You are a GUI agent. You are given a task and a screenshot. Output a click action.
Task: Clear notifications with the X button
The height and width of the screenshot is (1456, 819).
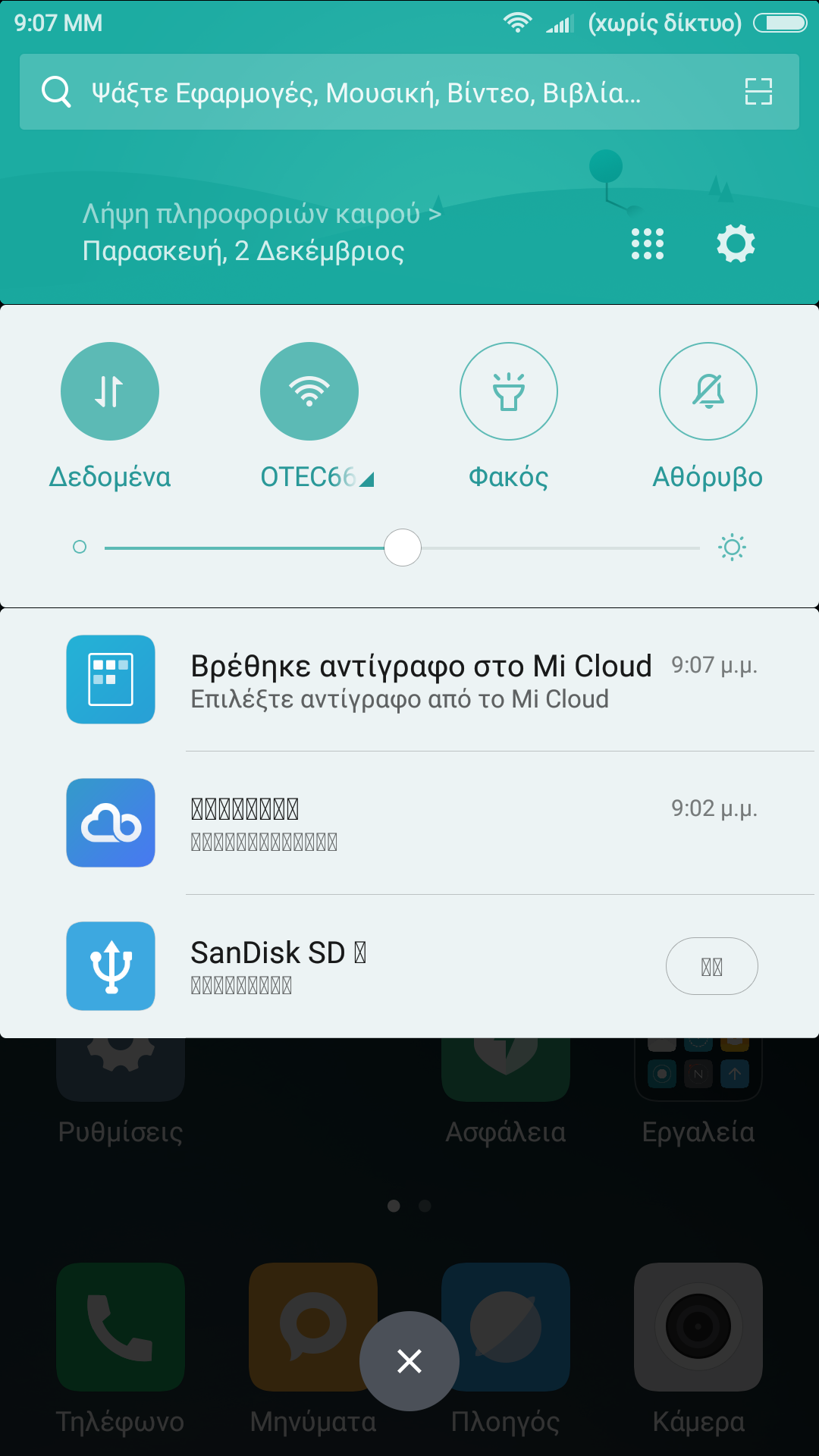coord(409,1361)
